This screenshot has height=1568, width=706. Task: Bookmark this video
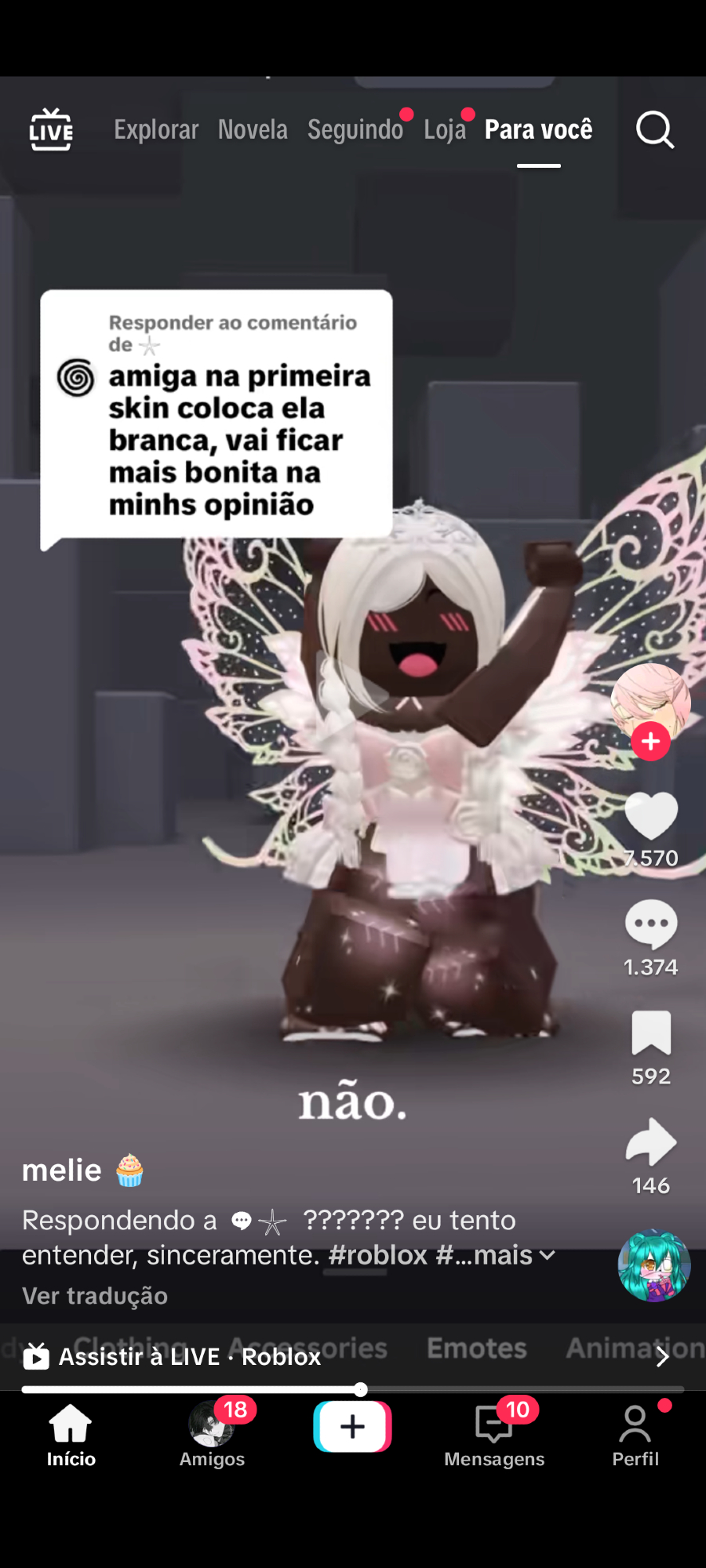coord(651,1033)
